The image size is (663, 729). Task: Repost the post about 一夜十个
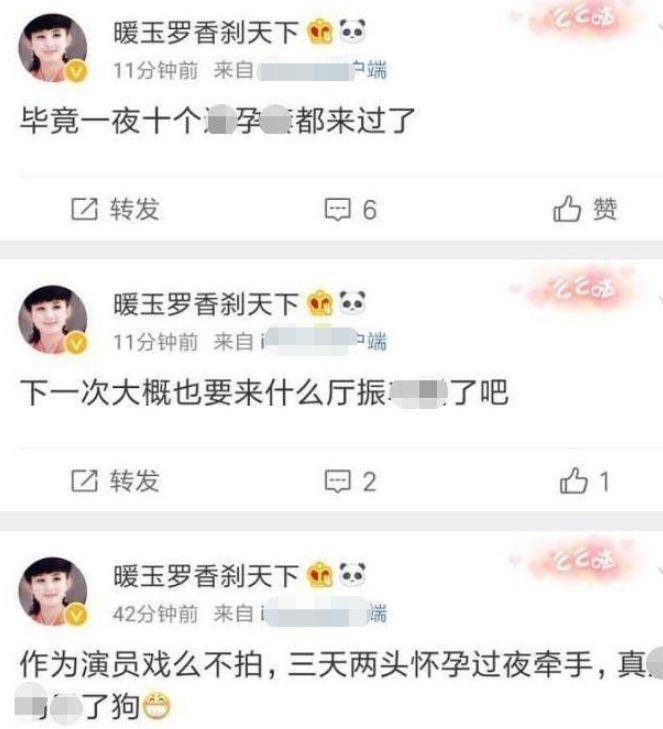click(116, 210)
